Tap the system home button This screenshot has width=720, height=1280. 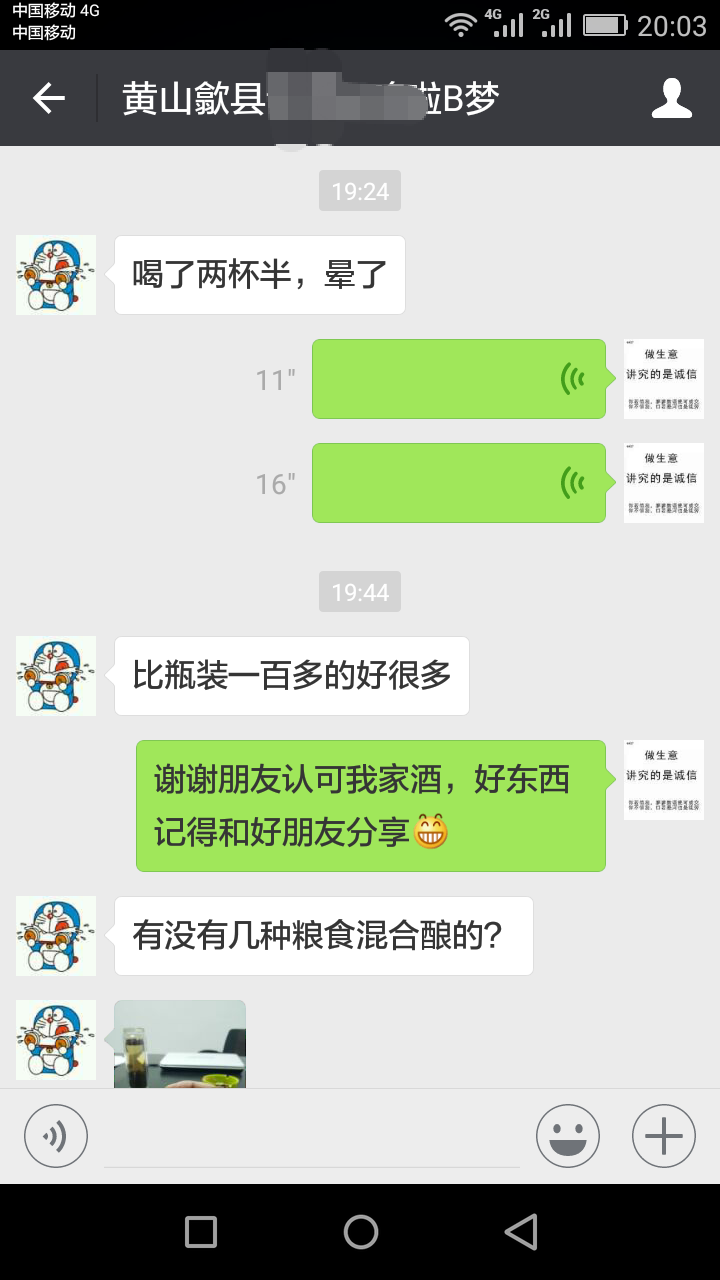coord(360,1232)
